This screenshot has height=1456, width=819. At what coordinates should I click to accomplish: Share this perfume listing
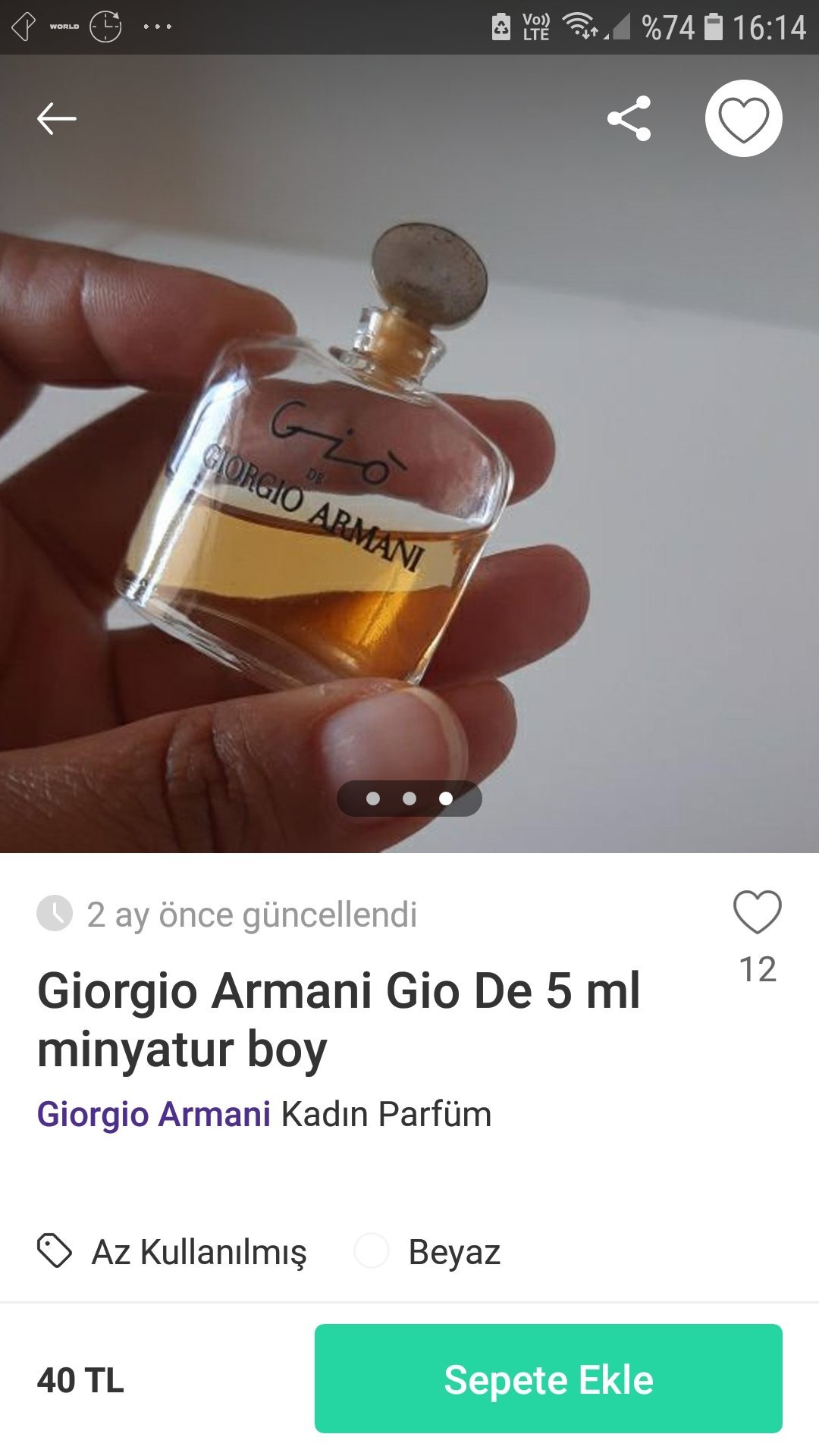(x=629, y=118)
